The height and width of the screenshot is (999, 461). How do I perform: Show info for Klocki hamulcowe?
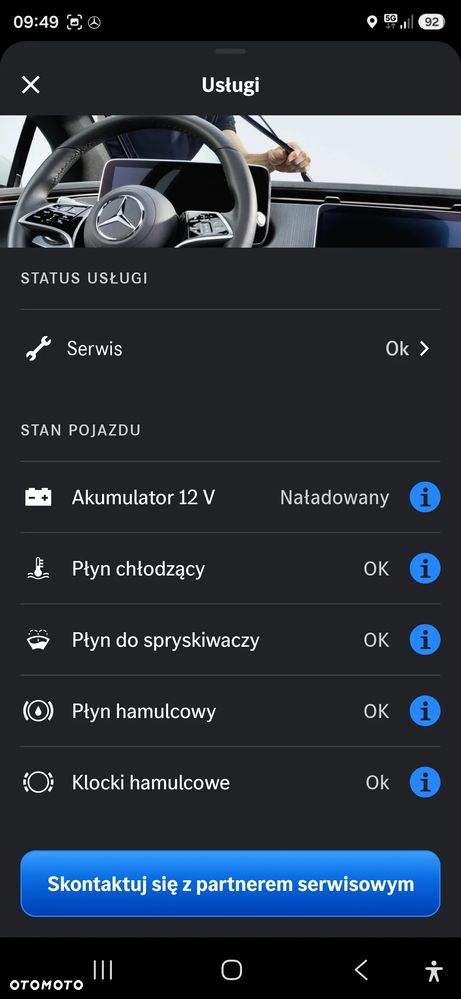pyautogui.click(x=425, y=783)
